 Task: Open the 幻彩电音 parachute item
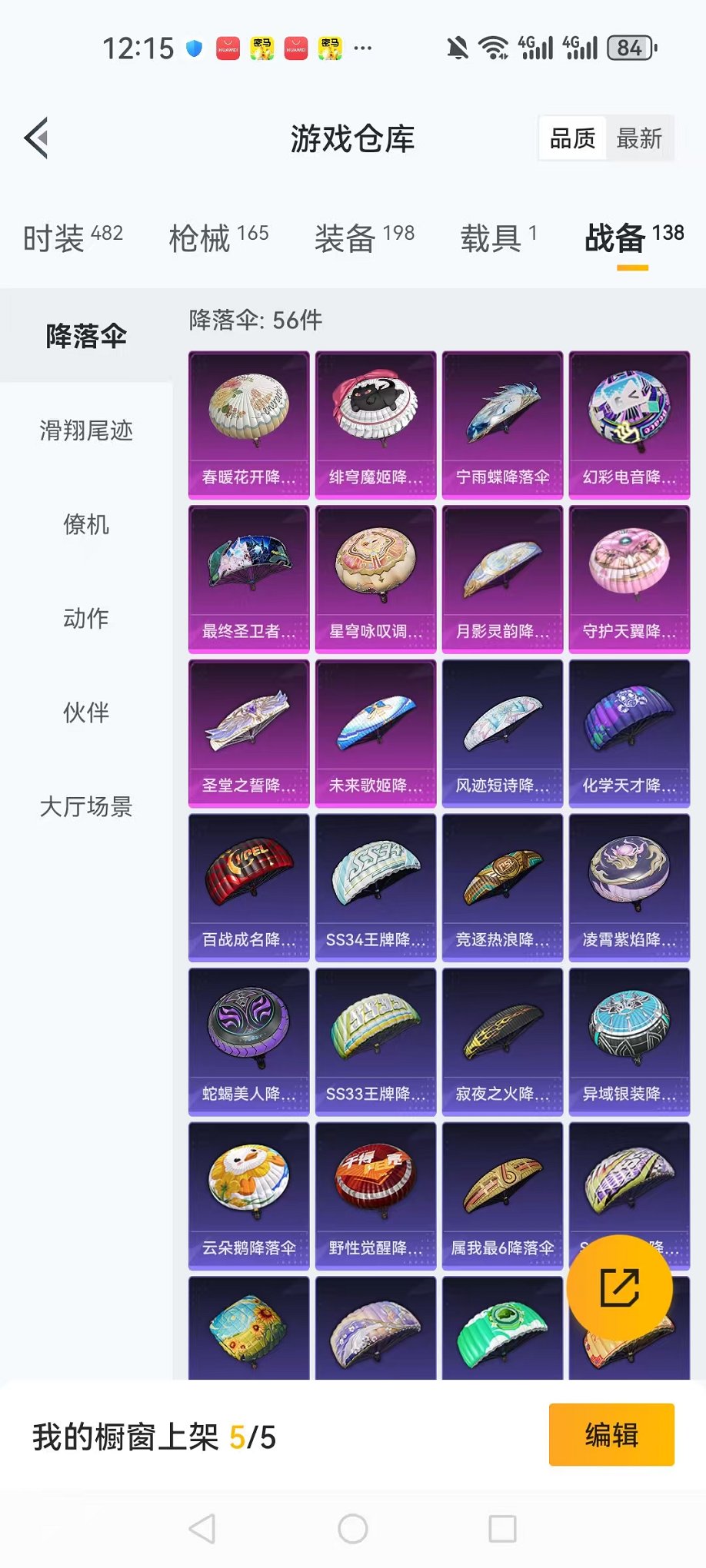(629, 423)
